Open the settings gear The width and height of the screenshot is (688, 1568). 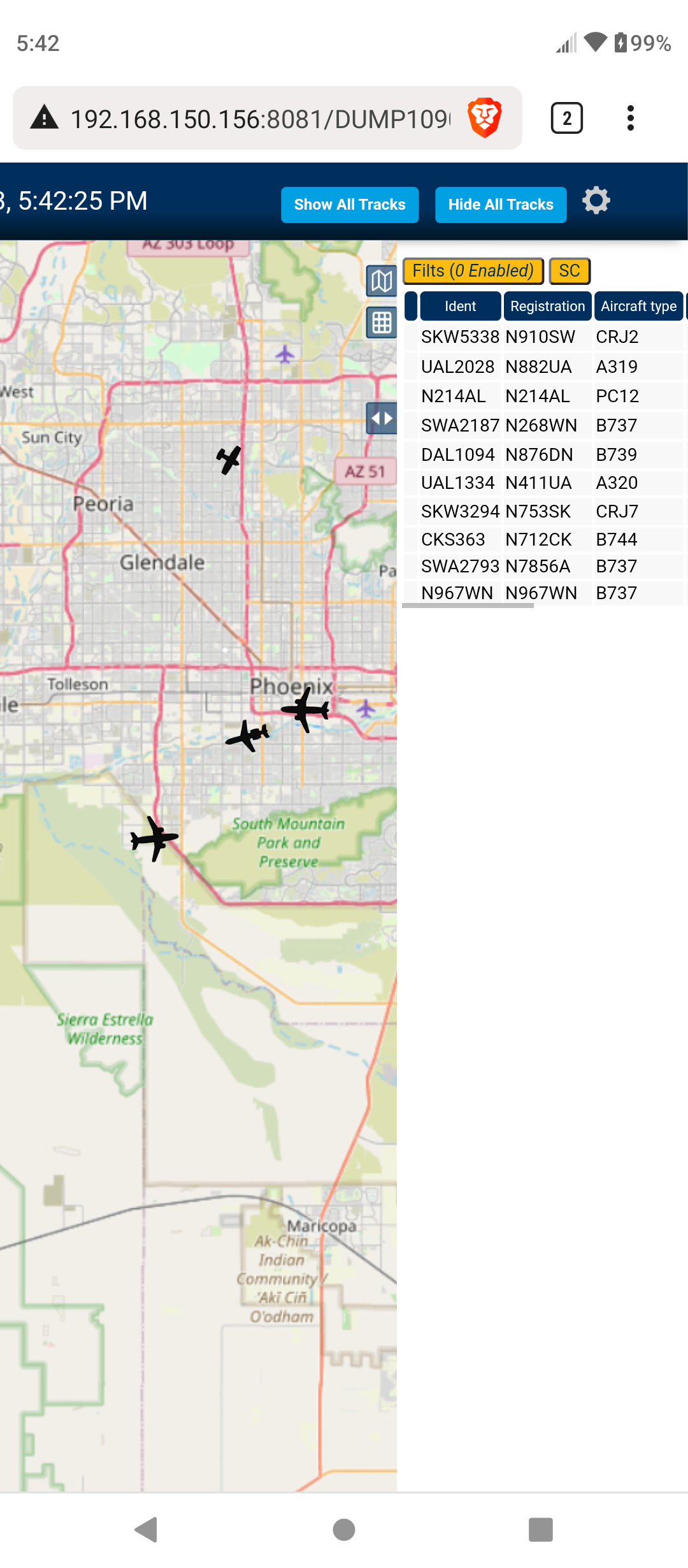pos(596,201)
